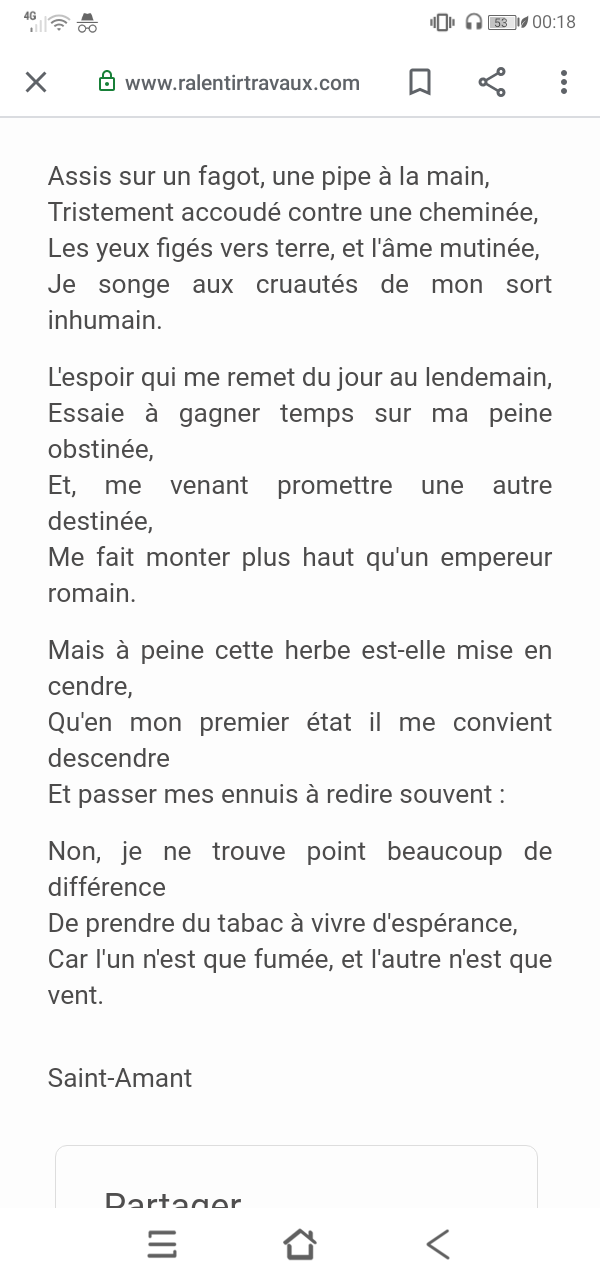
Task: Share this page link
Action: point(492,82)
